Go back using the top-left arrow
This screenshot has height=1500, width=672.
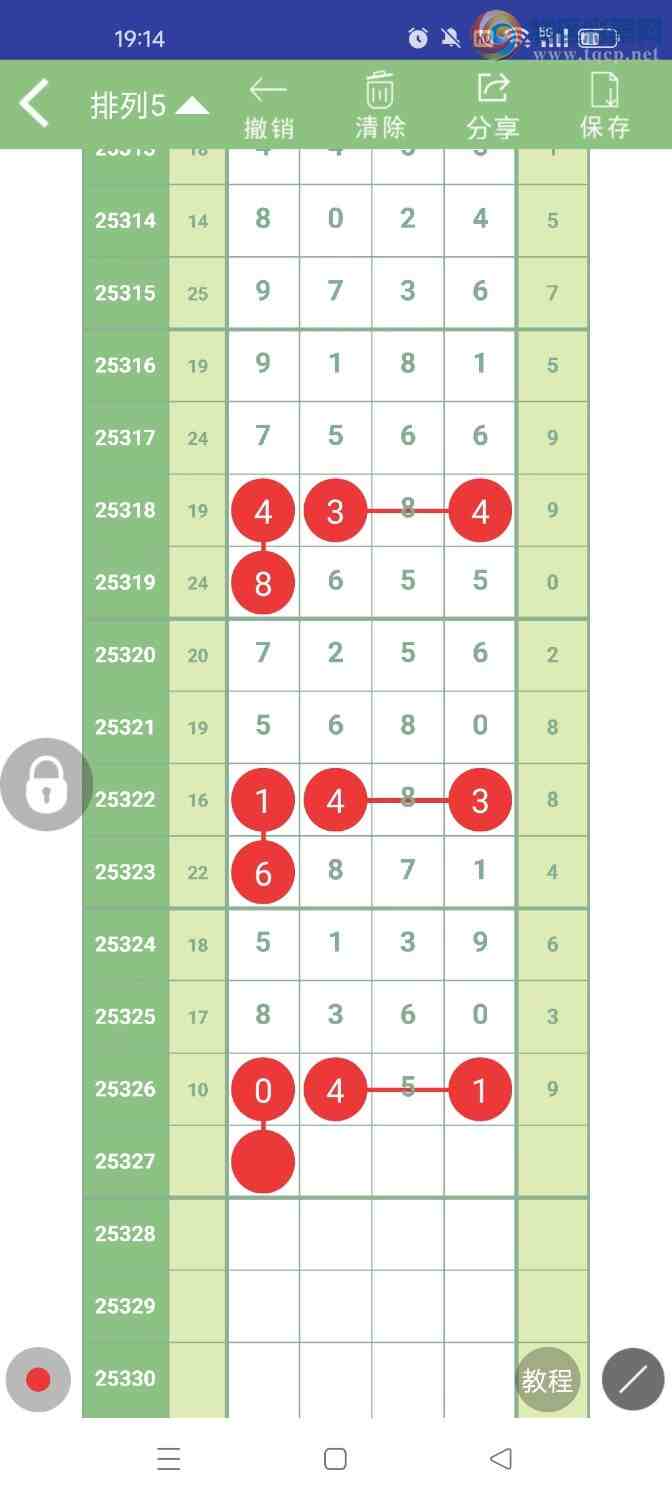click(x=35, y=104)
